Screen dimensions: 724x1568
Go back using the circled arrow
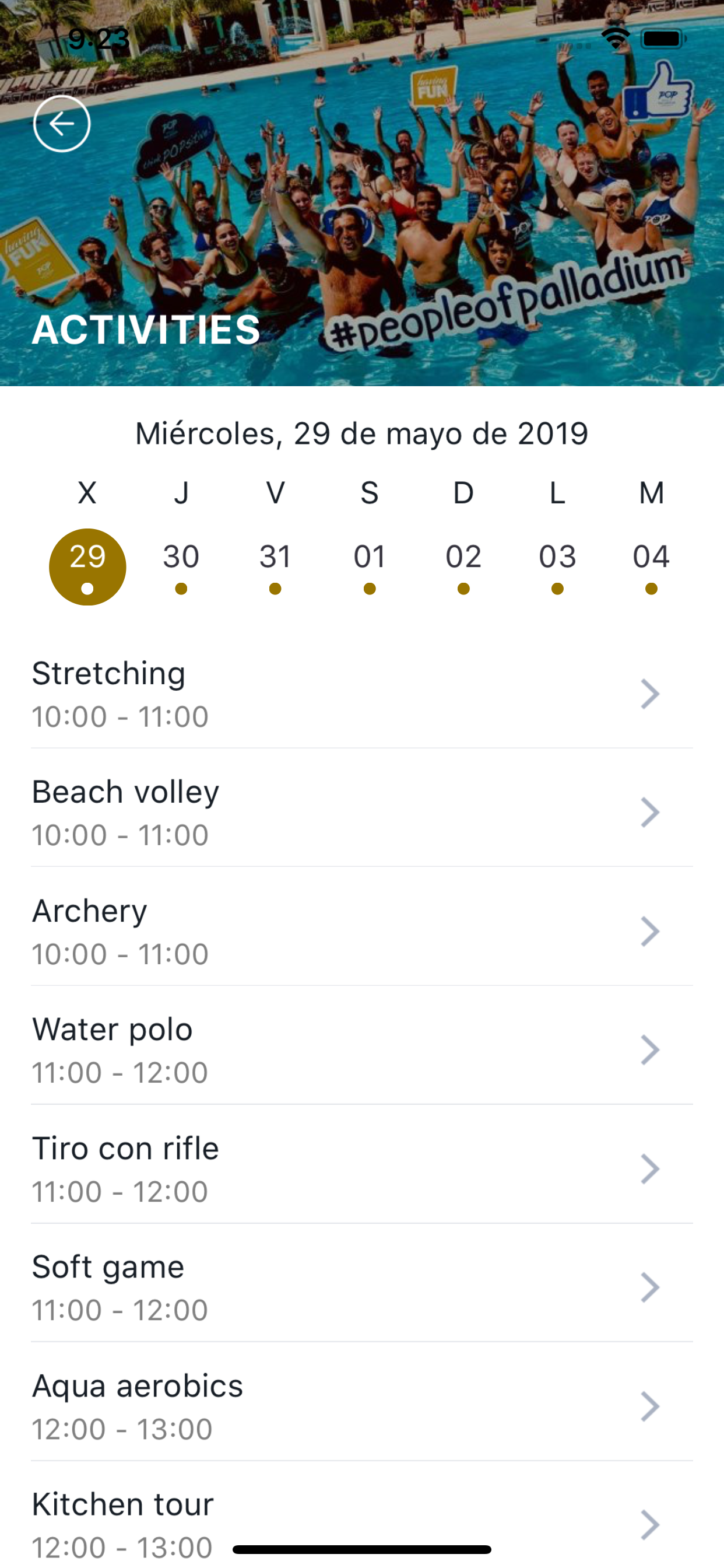62,124
